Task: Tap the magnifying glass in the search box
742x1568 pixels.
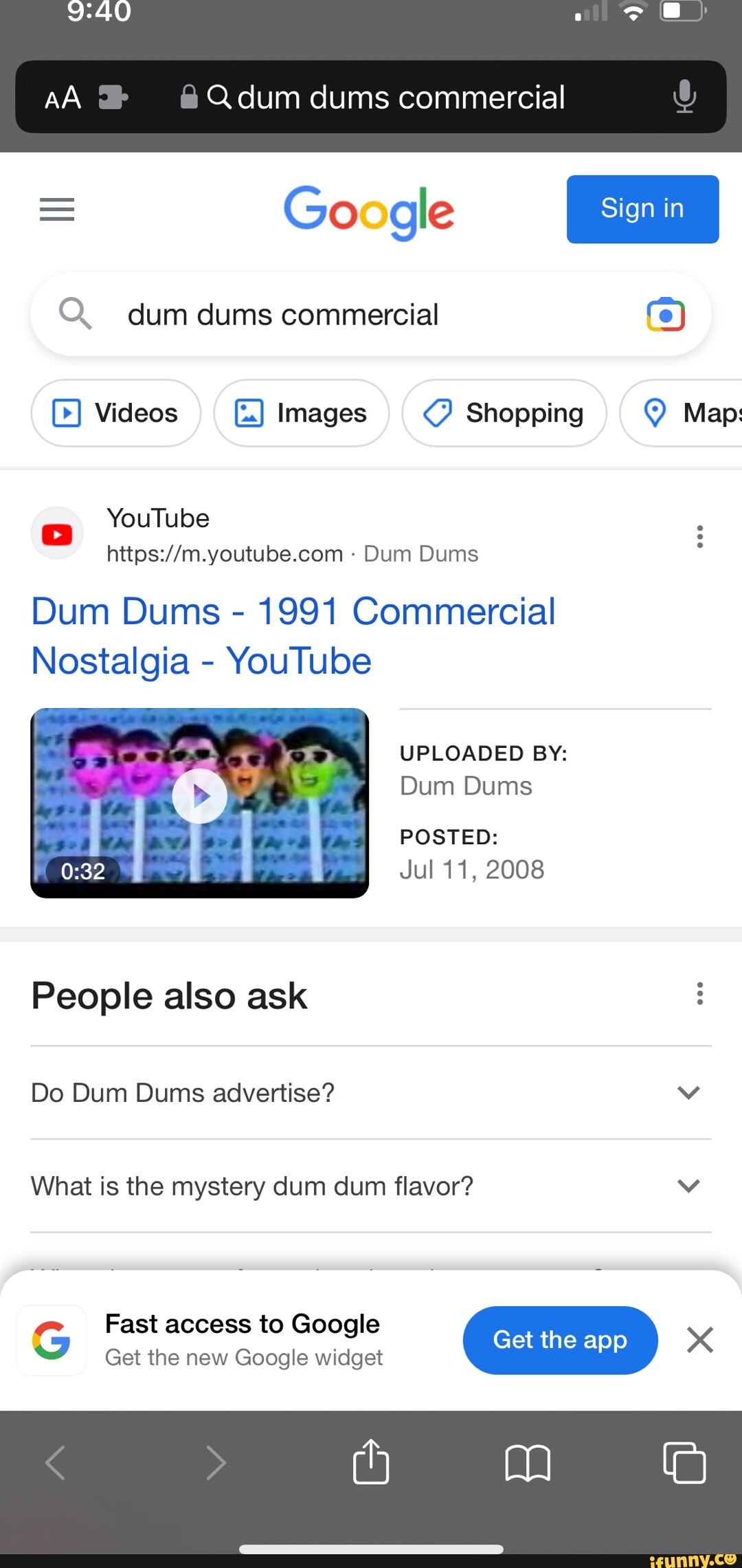Action: (x=76, y=314)
